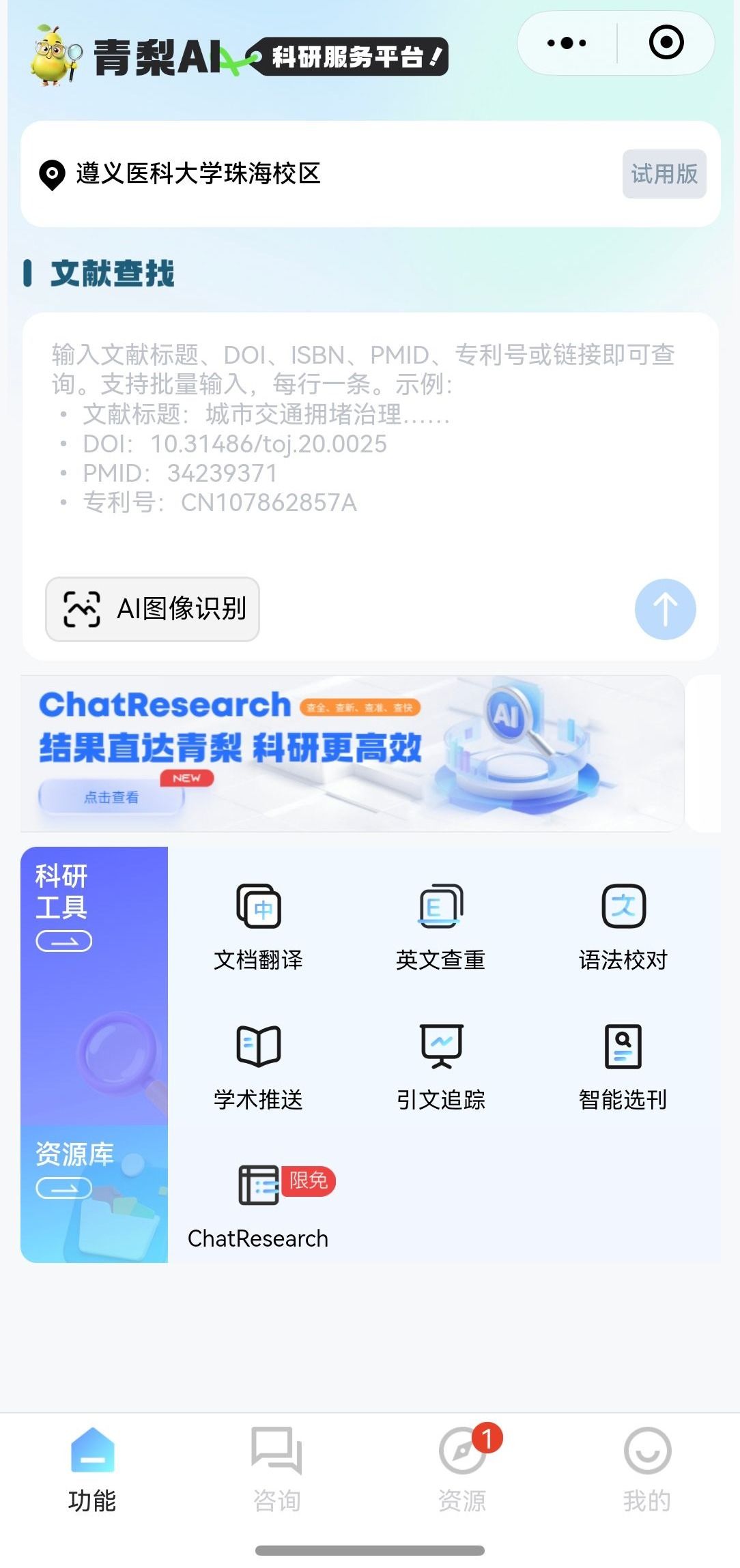Viewport: 740px width, 1568px height.
Task: Launch the ChatResearch tool marked 限免
Action: [x=258, y=1206]
